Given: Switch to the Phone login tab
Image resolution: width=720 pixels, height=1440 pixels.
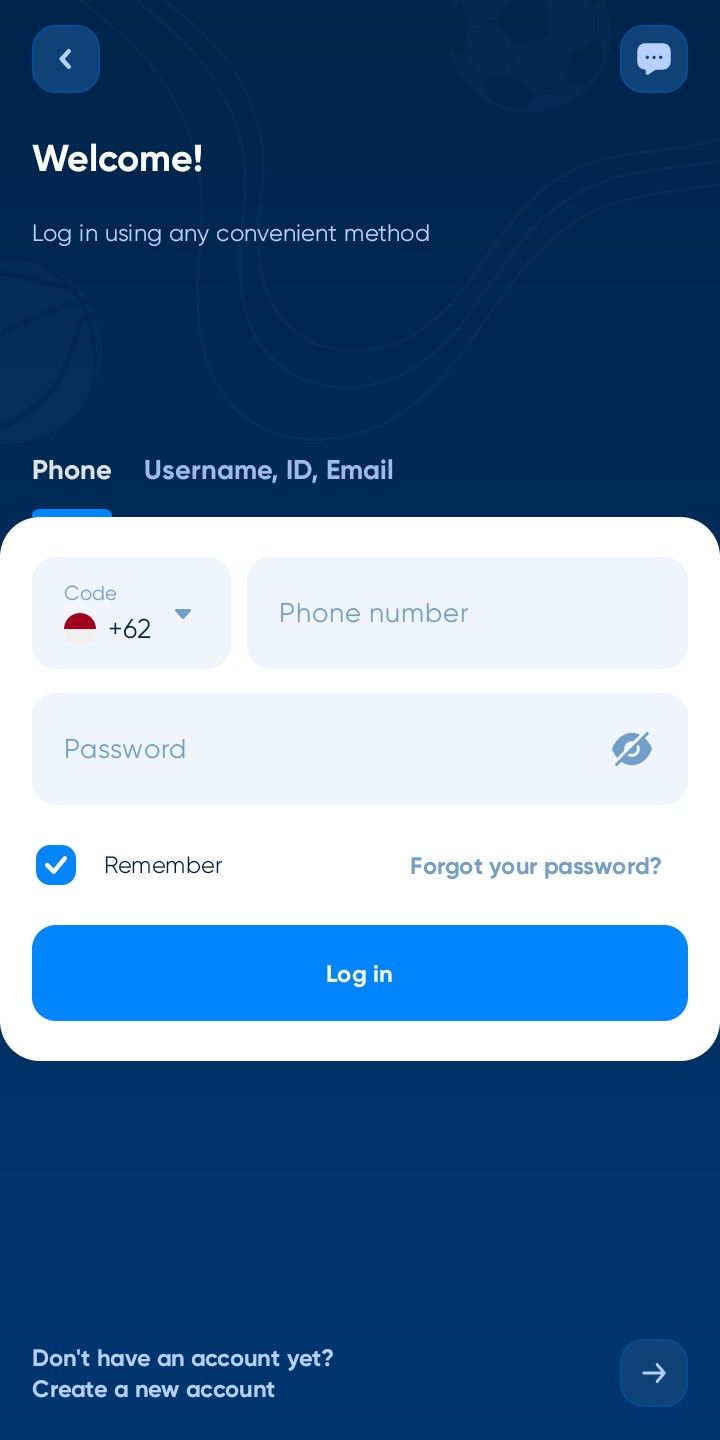Looking at the screenshot, I should pos(72,470).
